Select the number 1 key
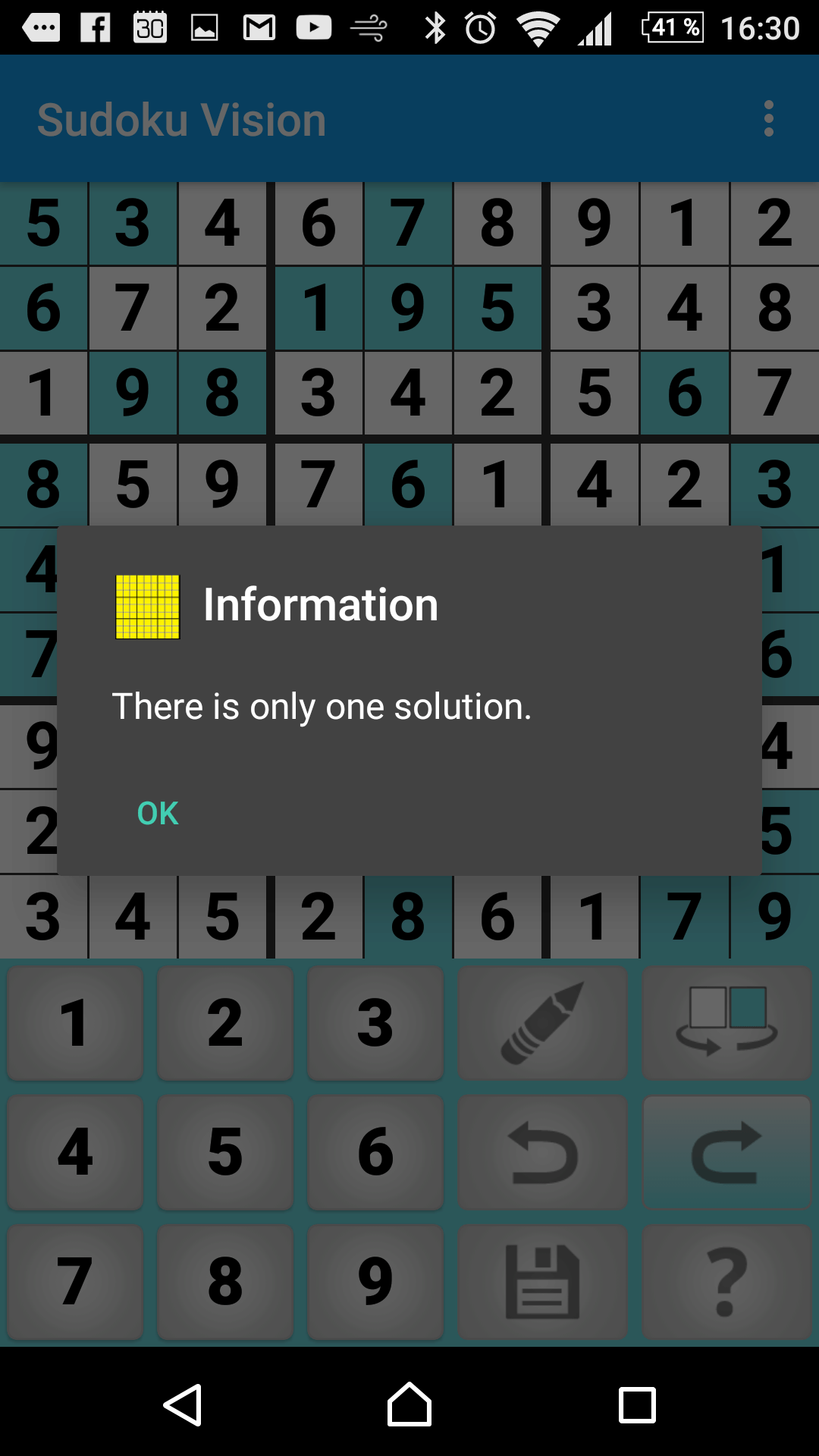The height and width of the screenshot is (1456, 819). tap(75, 1022)
